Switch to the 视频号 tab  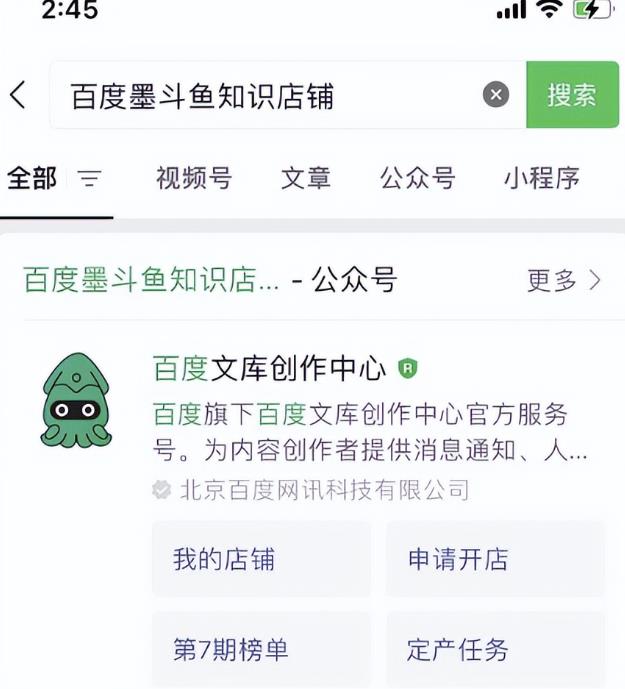194,179
